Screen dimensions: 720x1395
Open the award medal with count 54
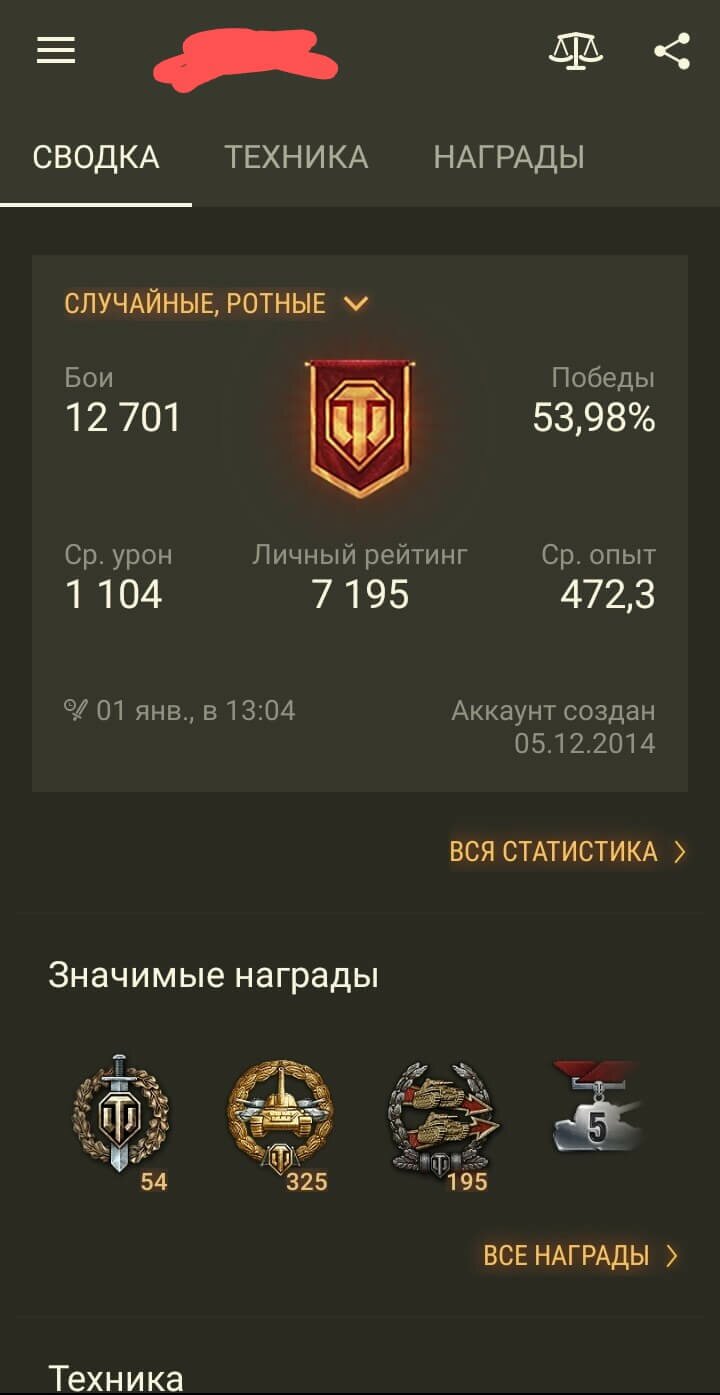[121, 1120]
